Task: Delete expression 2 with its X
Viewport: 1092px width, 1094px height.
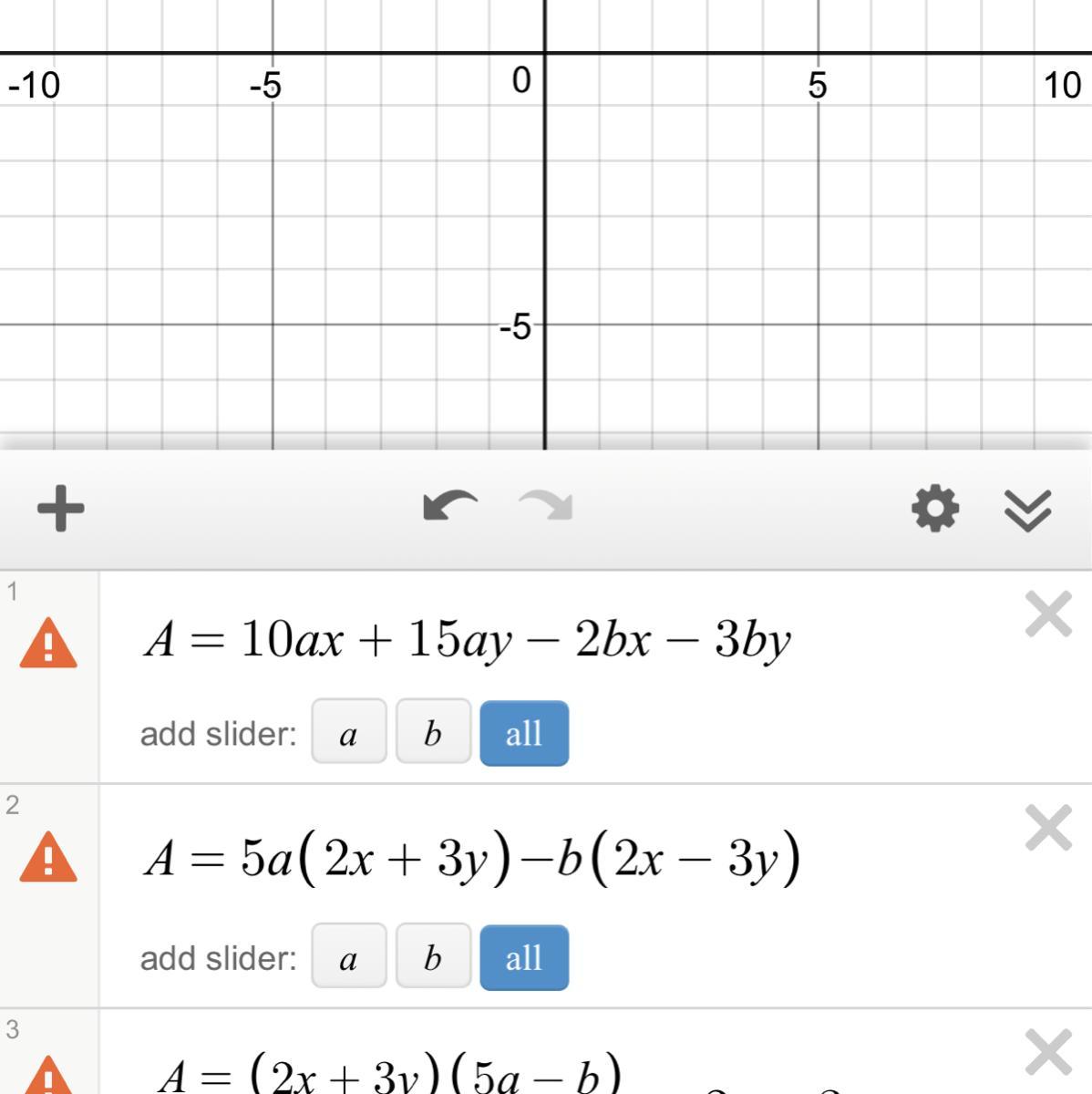Action: [x=1048, y=828]
